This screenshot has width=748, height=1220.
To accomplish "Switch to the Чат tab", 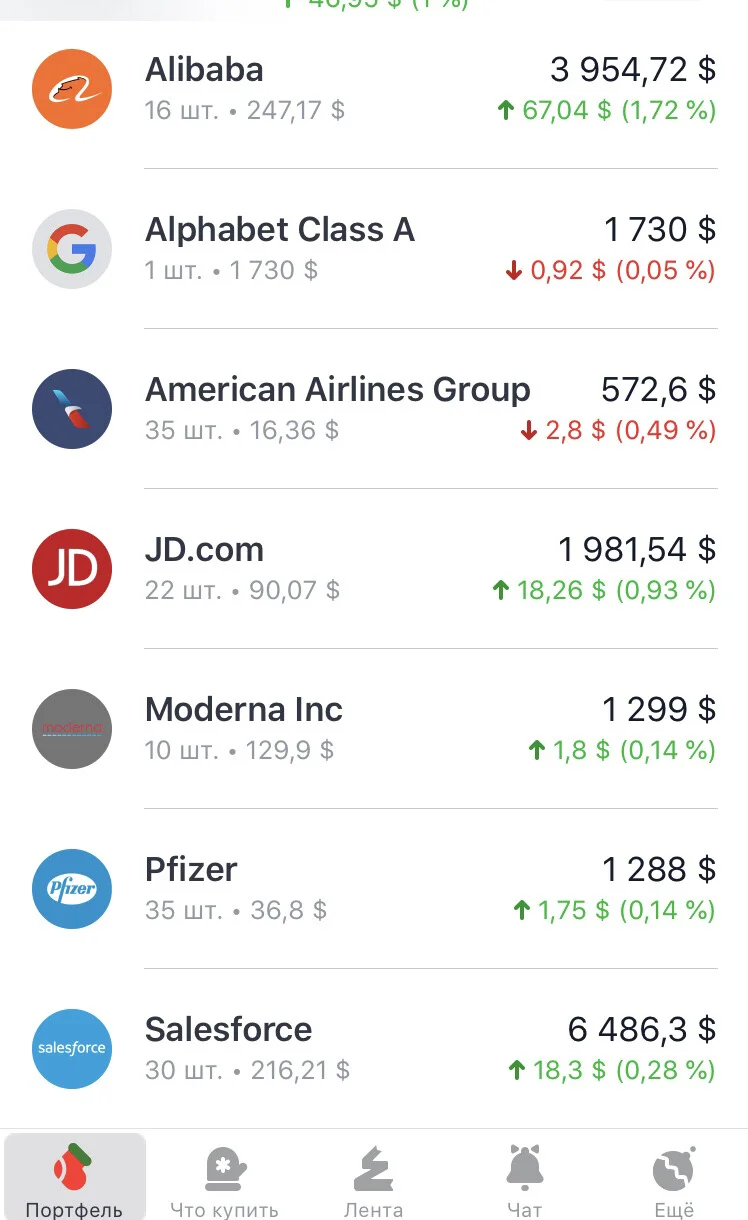I will [524, 1178].
